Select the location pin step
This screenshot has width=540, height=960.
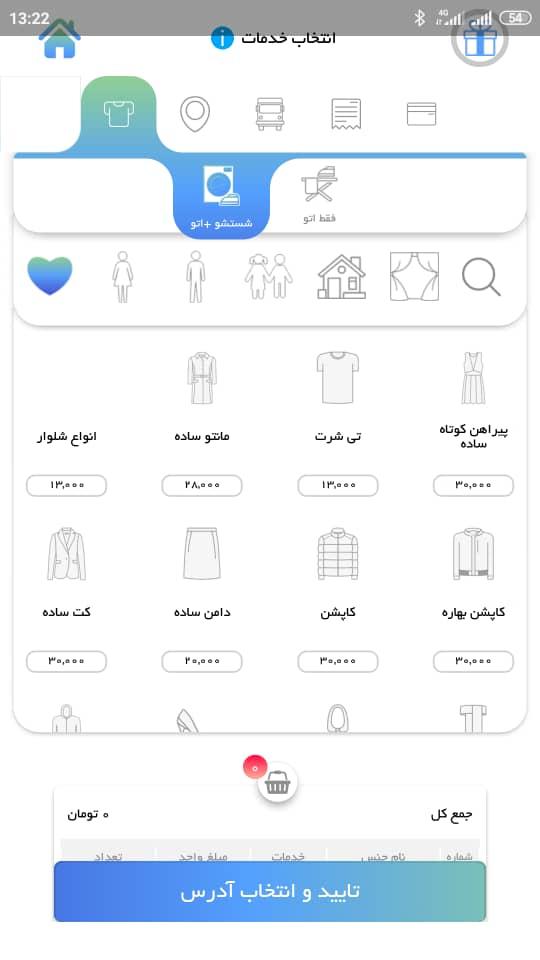pos(195,114)
